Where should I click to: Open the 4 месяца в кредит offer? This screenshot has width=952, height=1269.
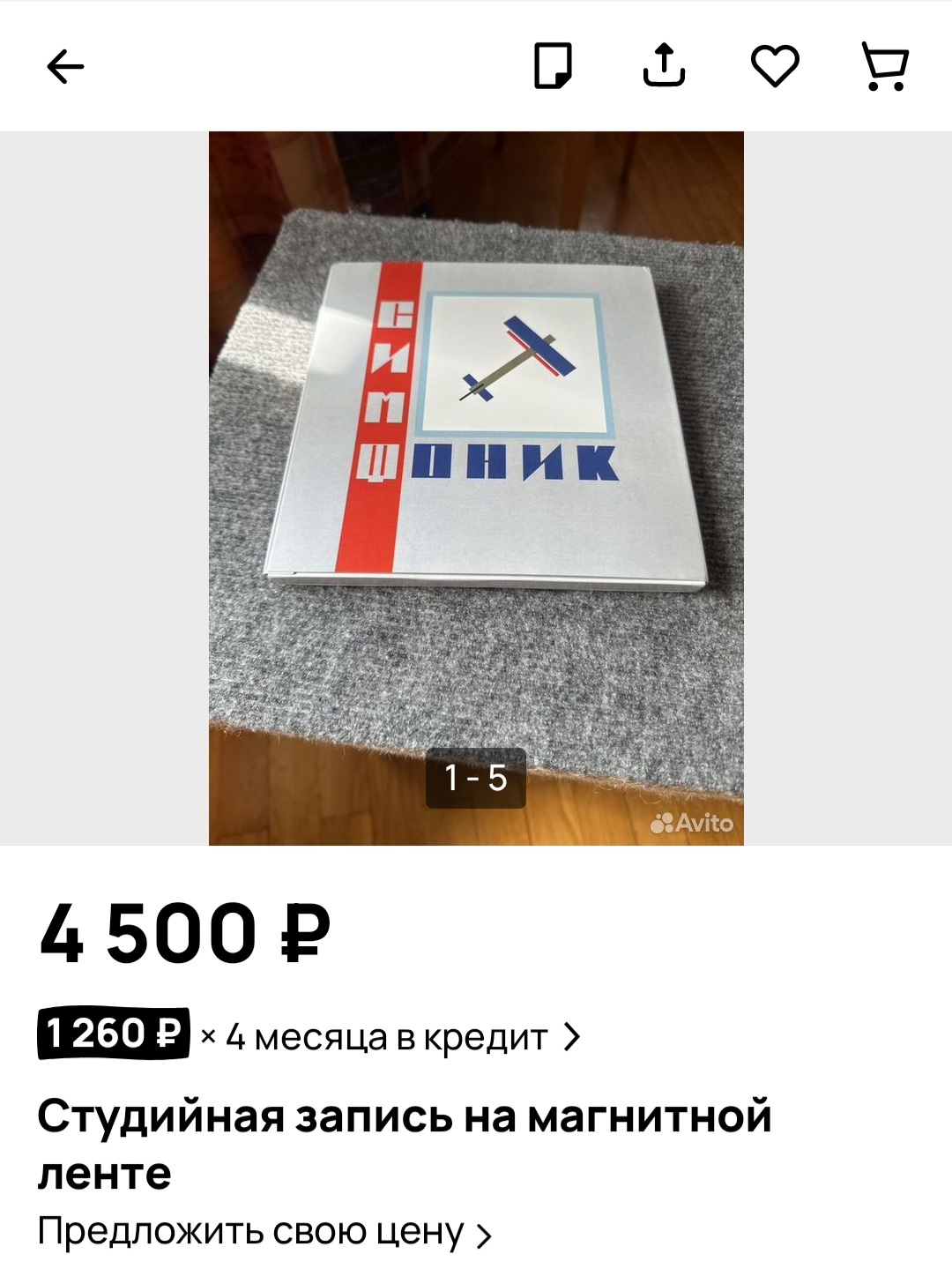click(309, 1034)
